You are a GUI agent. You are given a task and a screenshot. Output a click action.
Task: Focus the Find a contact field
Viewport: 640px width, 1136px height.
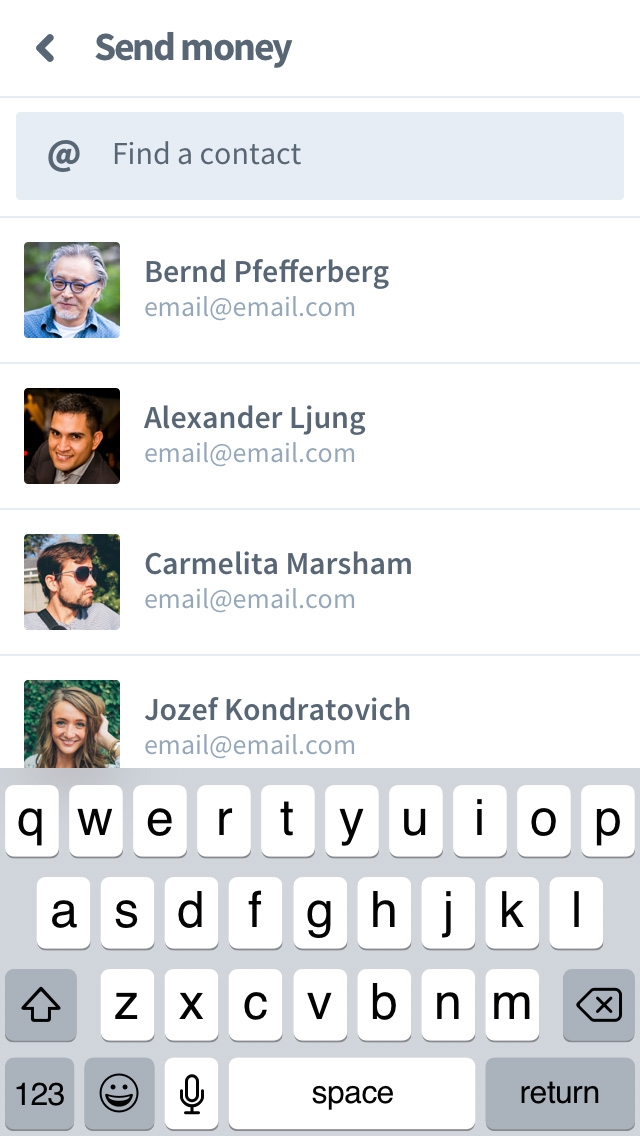coord(320,155)
